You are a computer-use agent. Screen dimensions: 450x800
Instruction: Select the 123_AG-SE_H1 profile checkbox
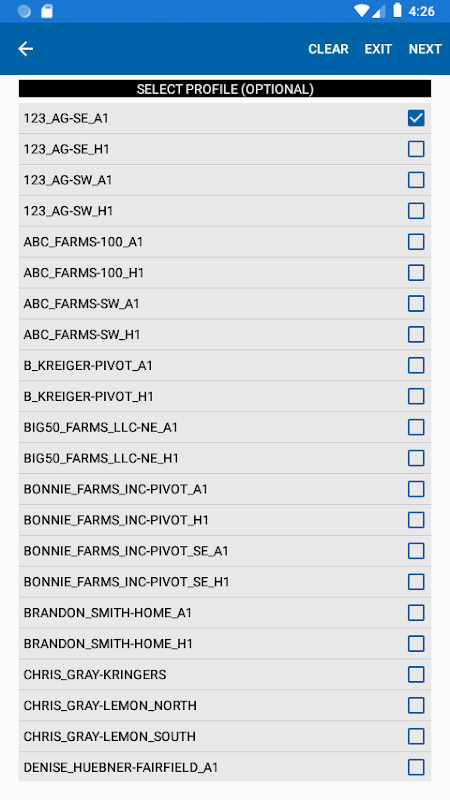point(416,149)
